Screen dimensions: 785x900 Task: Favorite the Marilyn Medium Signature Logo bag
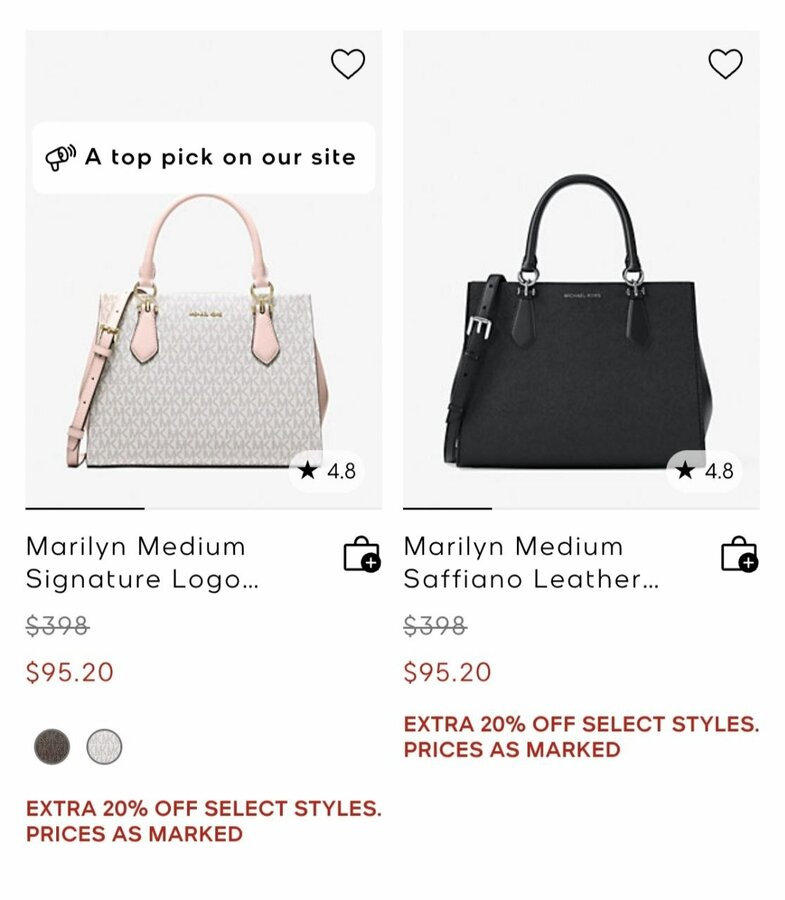coord(347,64)
